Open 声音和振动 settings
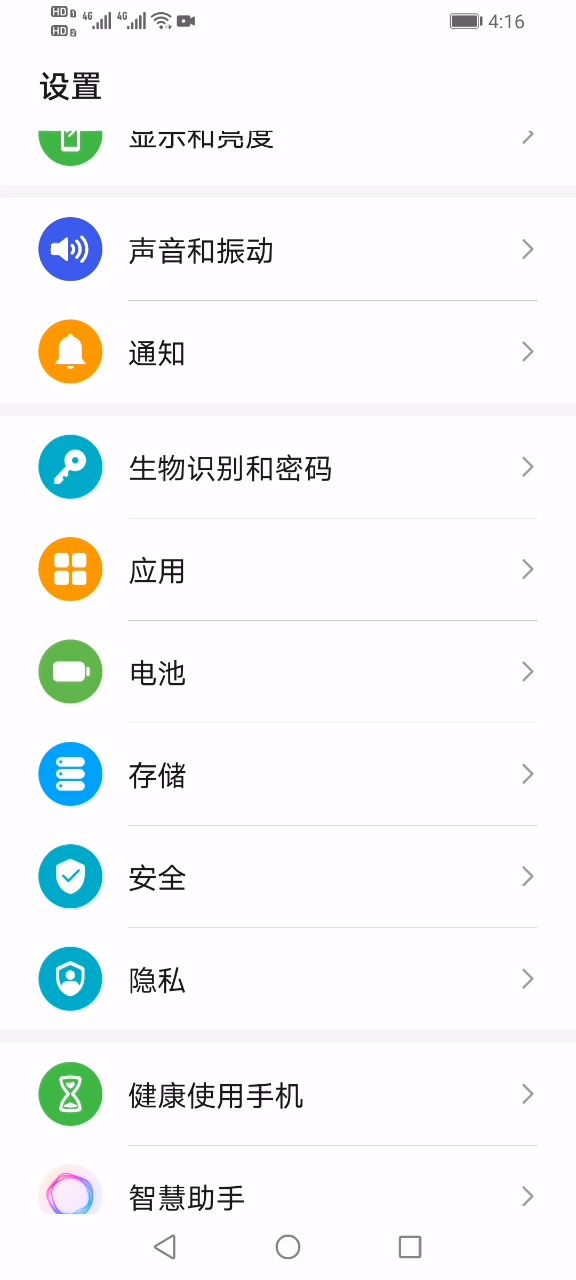Image resolution: width=576 pixels, height=1280 pixels. (x=288, y=249)
